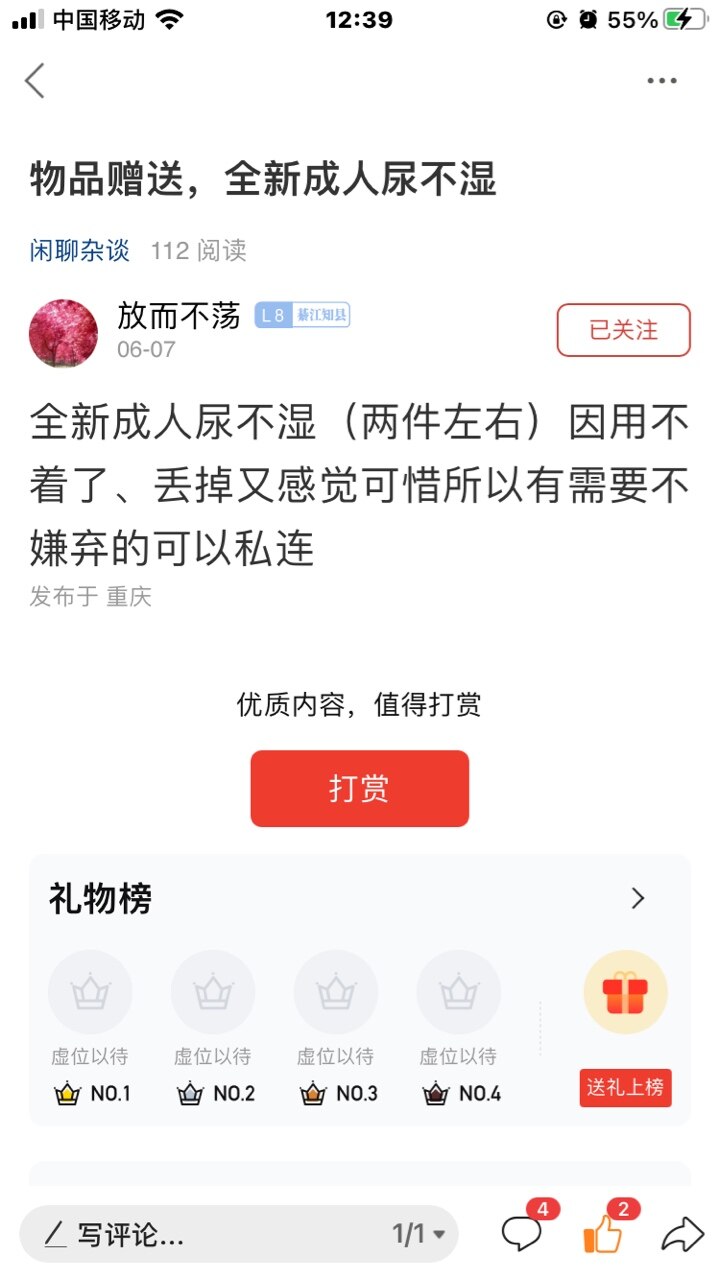
Task: Open the 1/1 page selector dropdown
Action: click(418, 1235)
